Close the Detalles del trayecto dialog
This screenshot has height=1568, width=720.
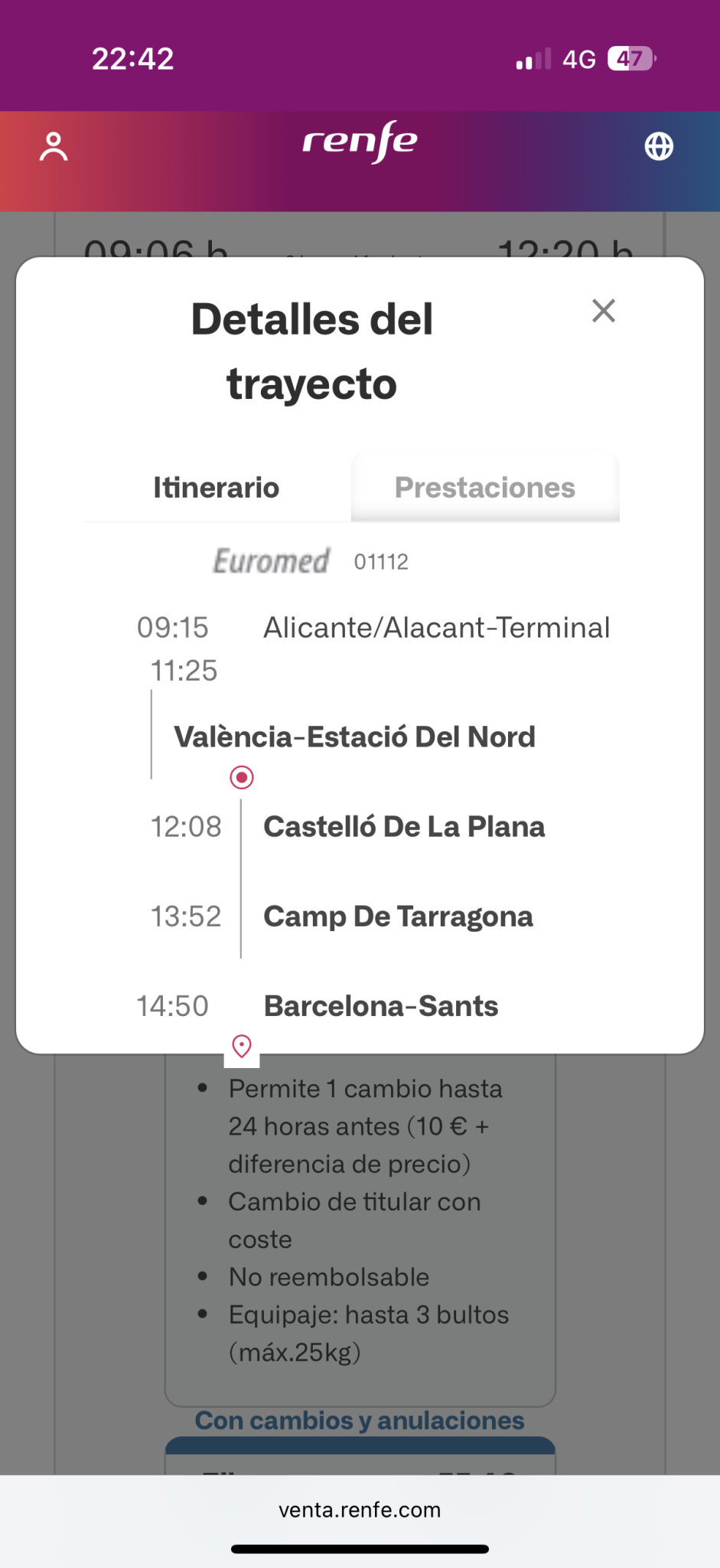click(604, 311)
